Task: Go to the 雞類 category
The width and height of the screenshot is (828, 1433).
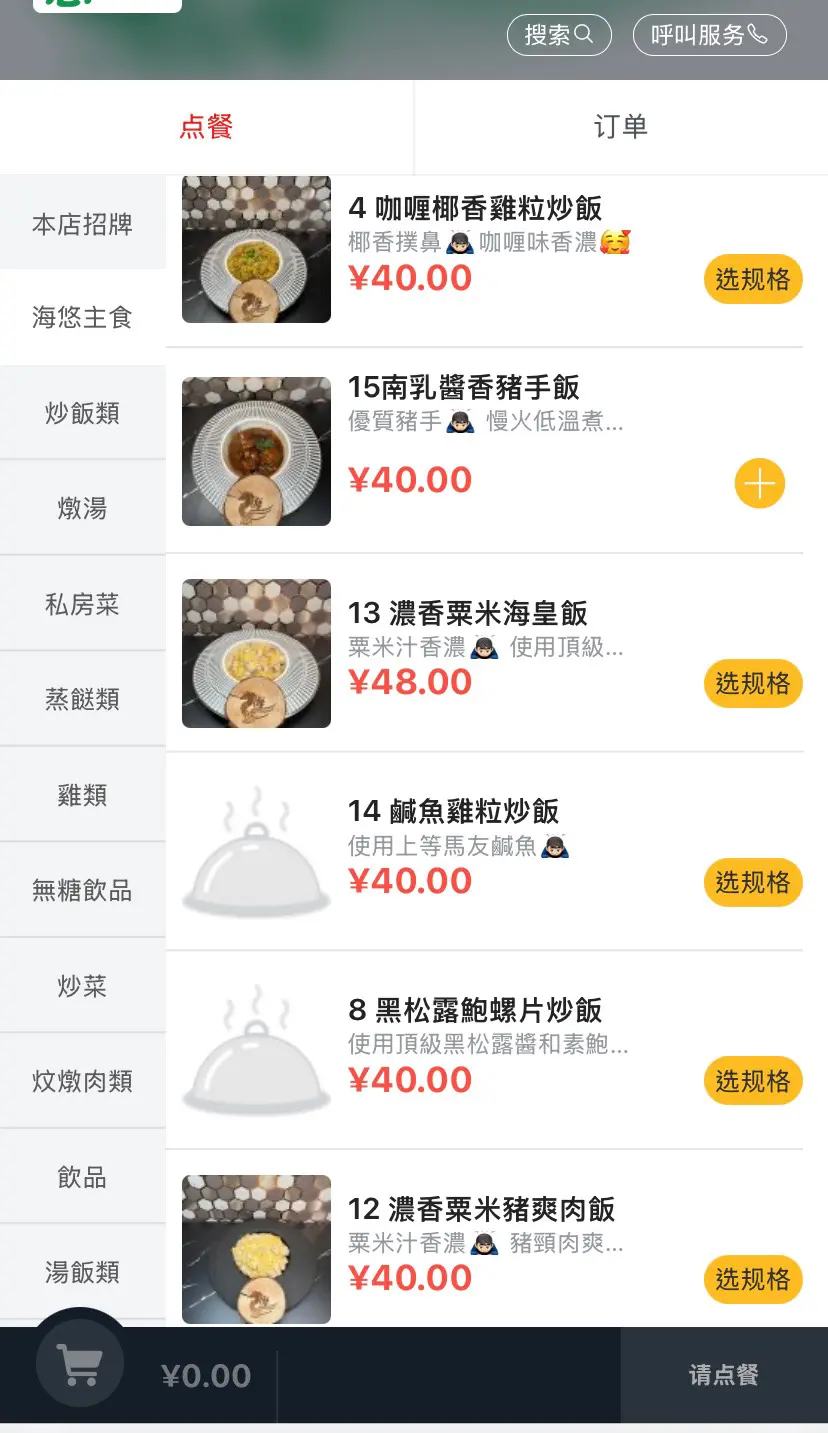Action: tap(82, 796)
